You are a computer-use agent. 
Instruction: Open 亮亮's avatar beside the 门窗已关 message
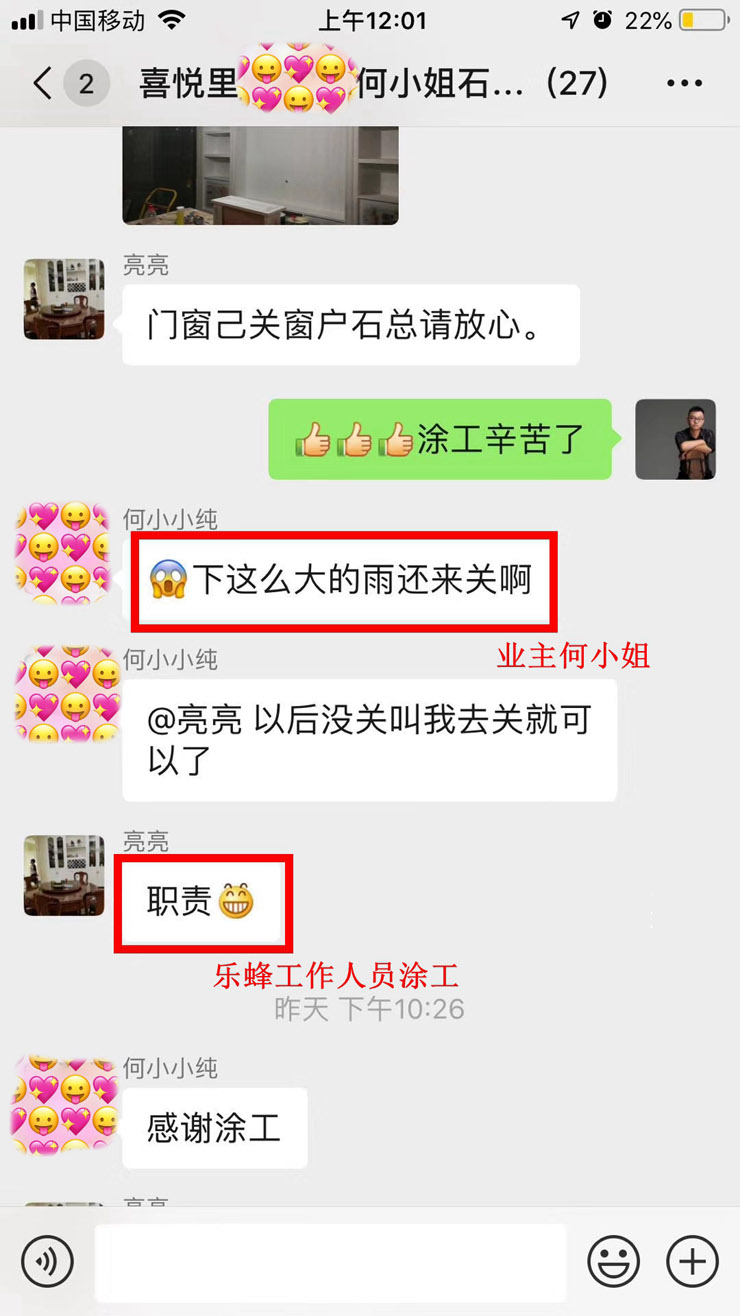click(x=64, y=299)
